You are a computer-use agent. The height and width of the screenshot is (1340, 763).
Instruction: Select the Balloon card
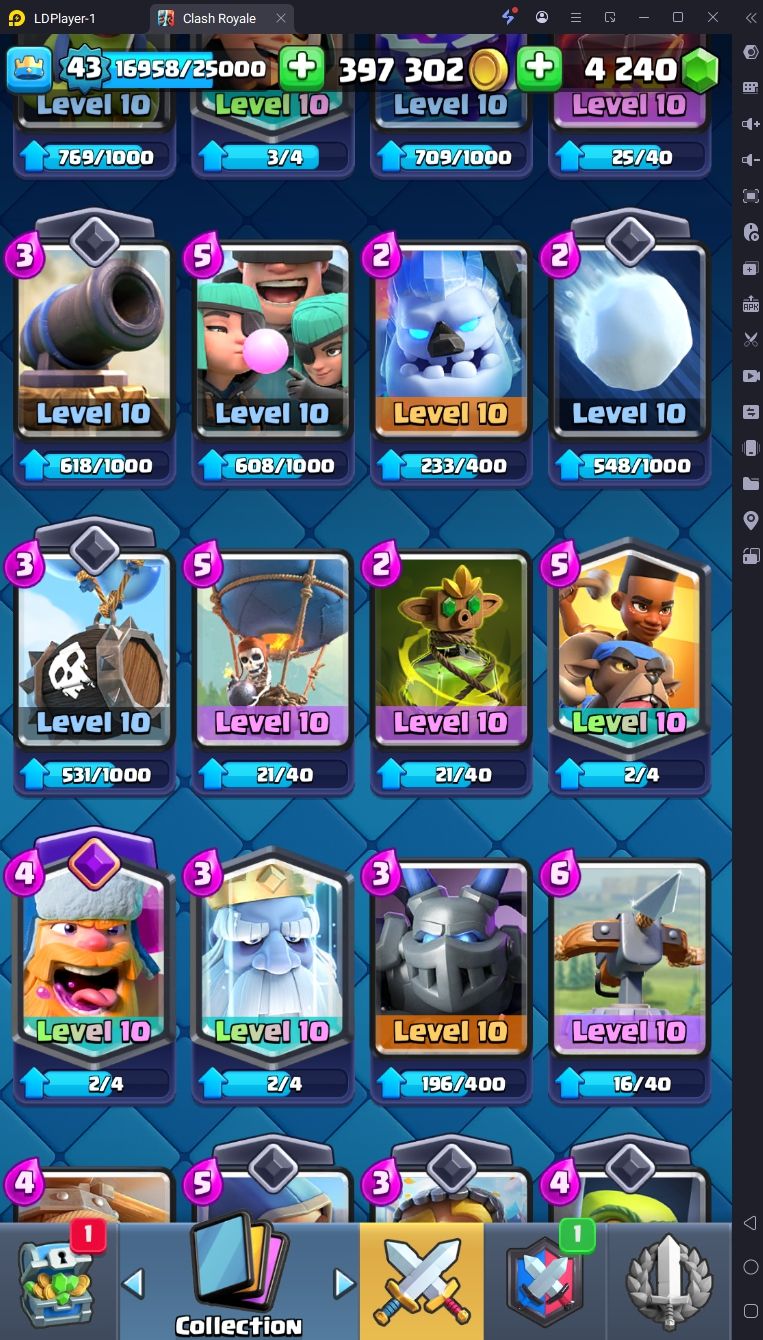272,650
